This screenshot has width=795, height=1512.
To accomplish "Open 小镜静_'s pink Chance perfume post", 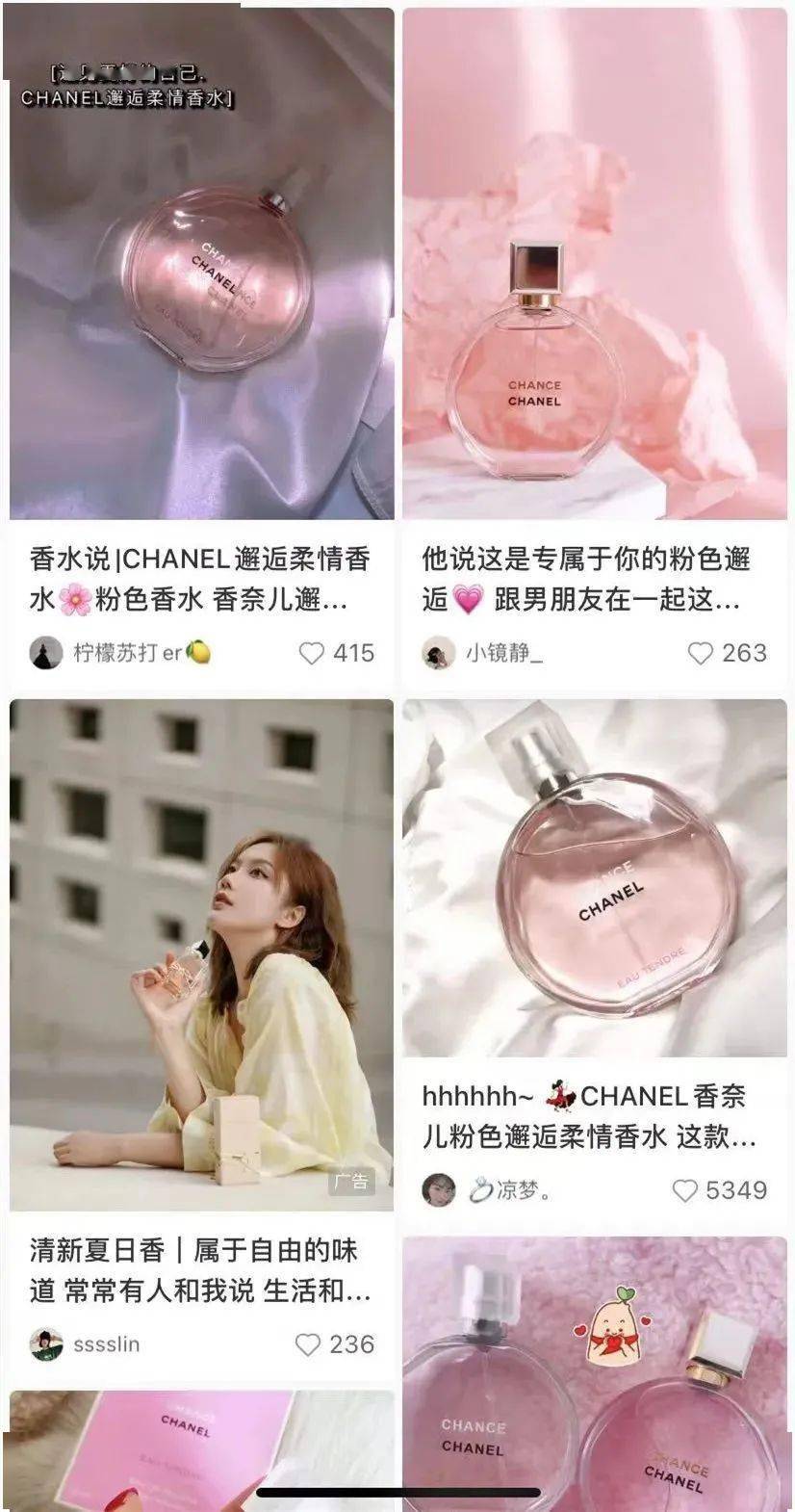I will pyautogui.click(x=594, y=265).
